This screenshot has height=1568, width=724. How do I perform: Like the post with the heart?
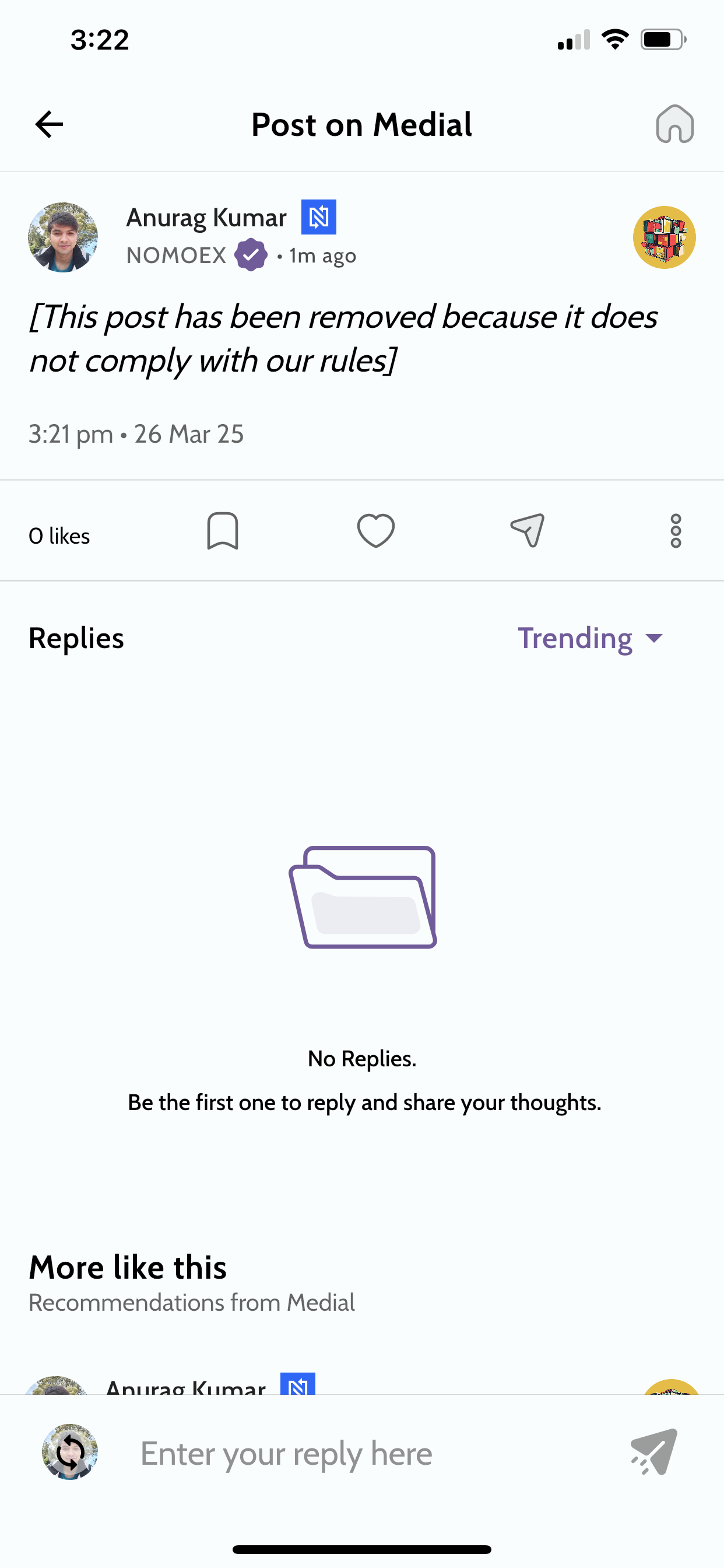point(375,531)
